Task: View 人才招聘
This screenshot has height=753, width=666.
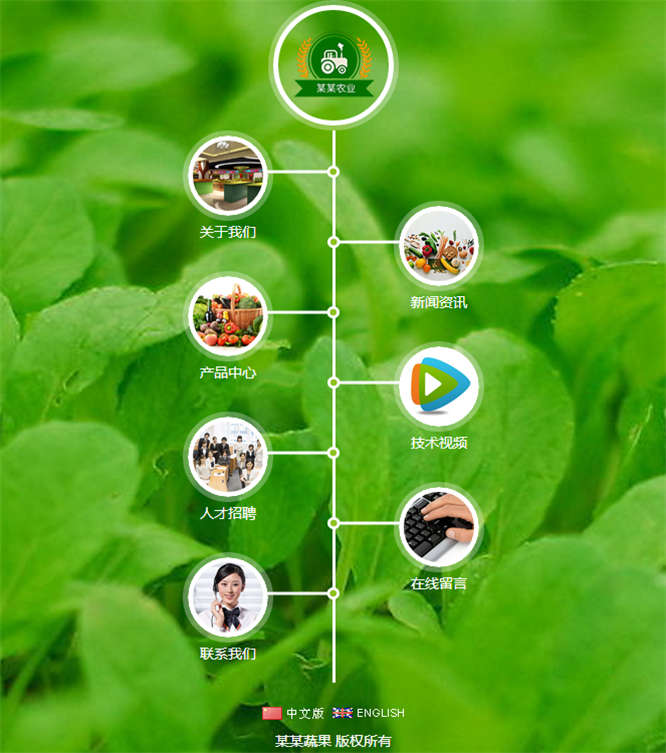Action: pyautogui.click(x=228, y=457)
